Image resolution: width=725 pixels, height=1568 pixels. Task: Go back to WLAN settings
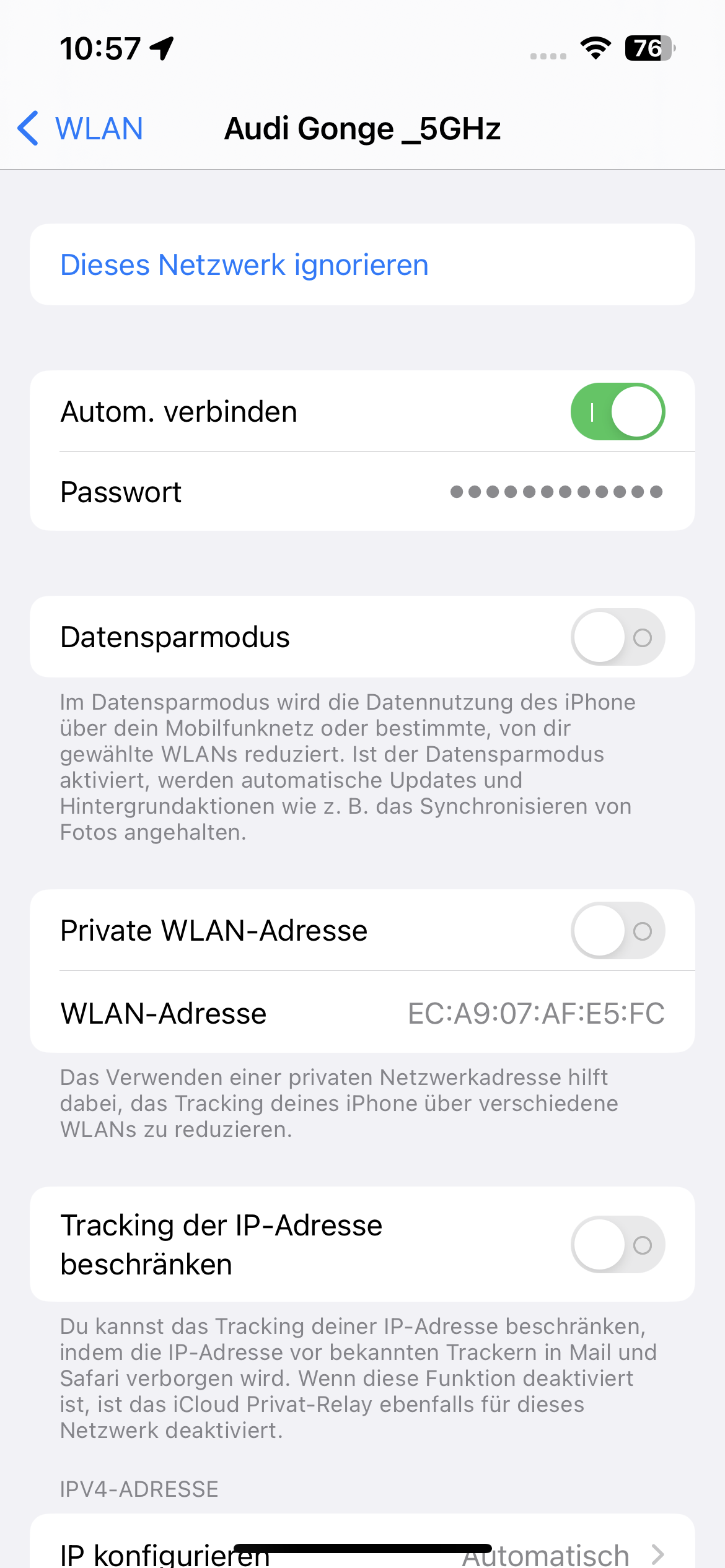point(81,129)
